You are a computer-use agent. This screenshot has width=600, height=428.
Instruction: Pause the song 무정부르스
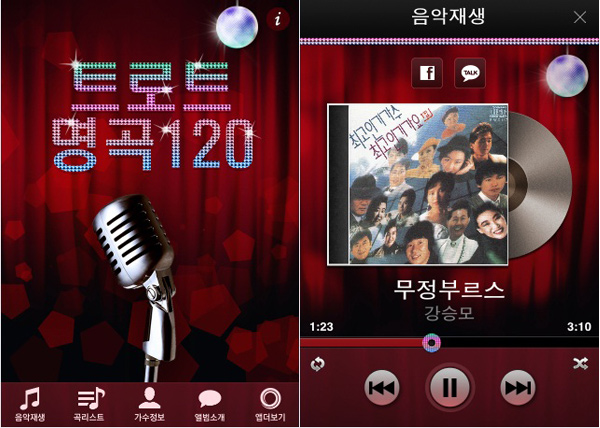[449, 386]
